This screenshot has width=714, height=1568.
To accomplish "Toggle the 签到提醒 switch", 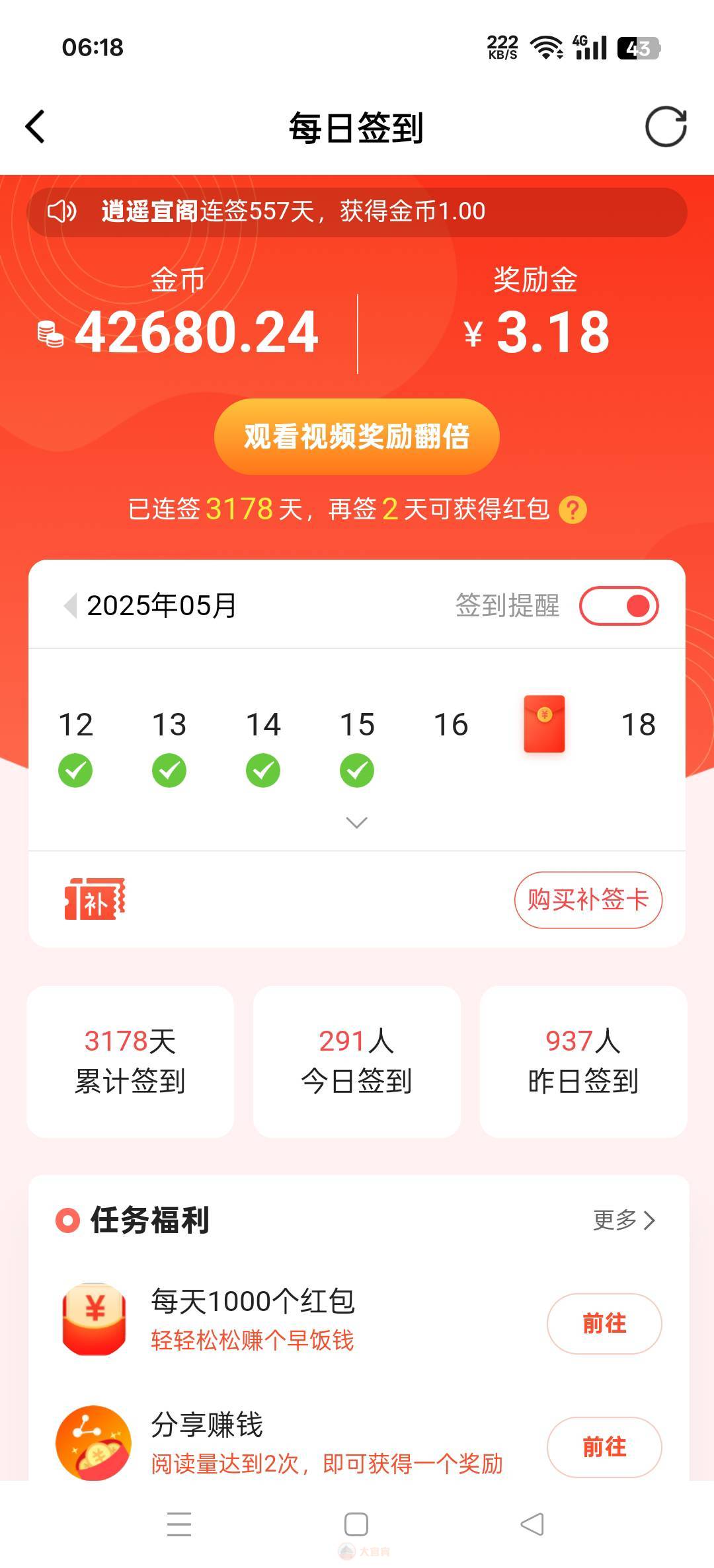I will pyautogui.click(x=619, y=606).
